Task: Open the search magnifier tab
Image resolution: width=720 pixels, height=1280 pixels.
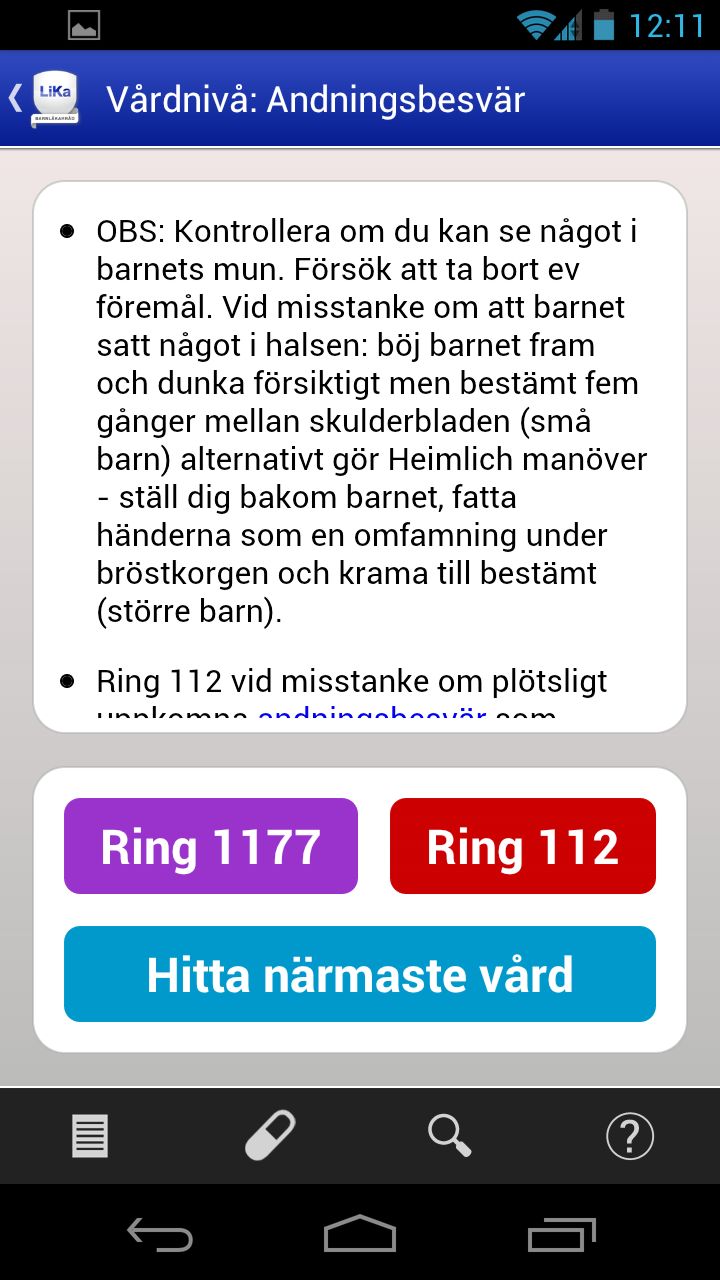Action: click(x=450, y=1136)
